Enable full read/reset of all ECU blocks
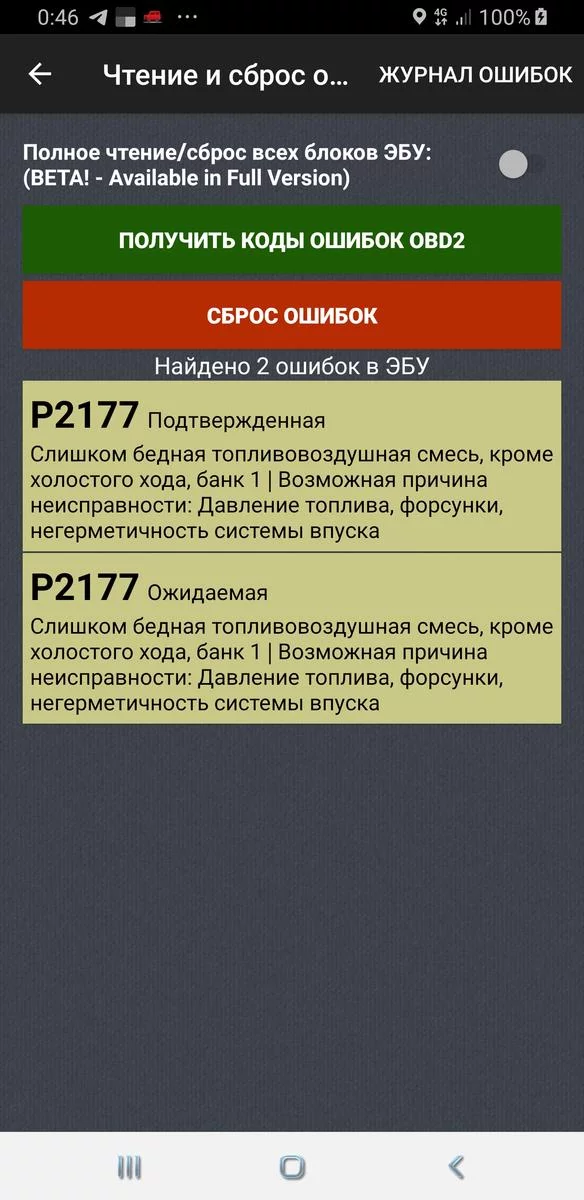Screen dimensions: 584x1200 (522, 165)
